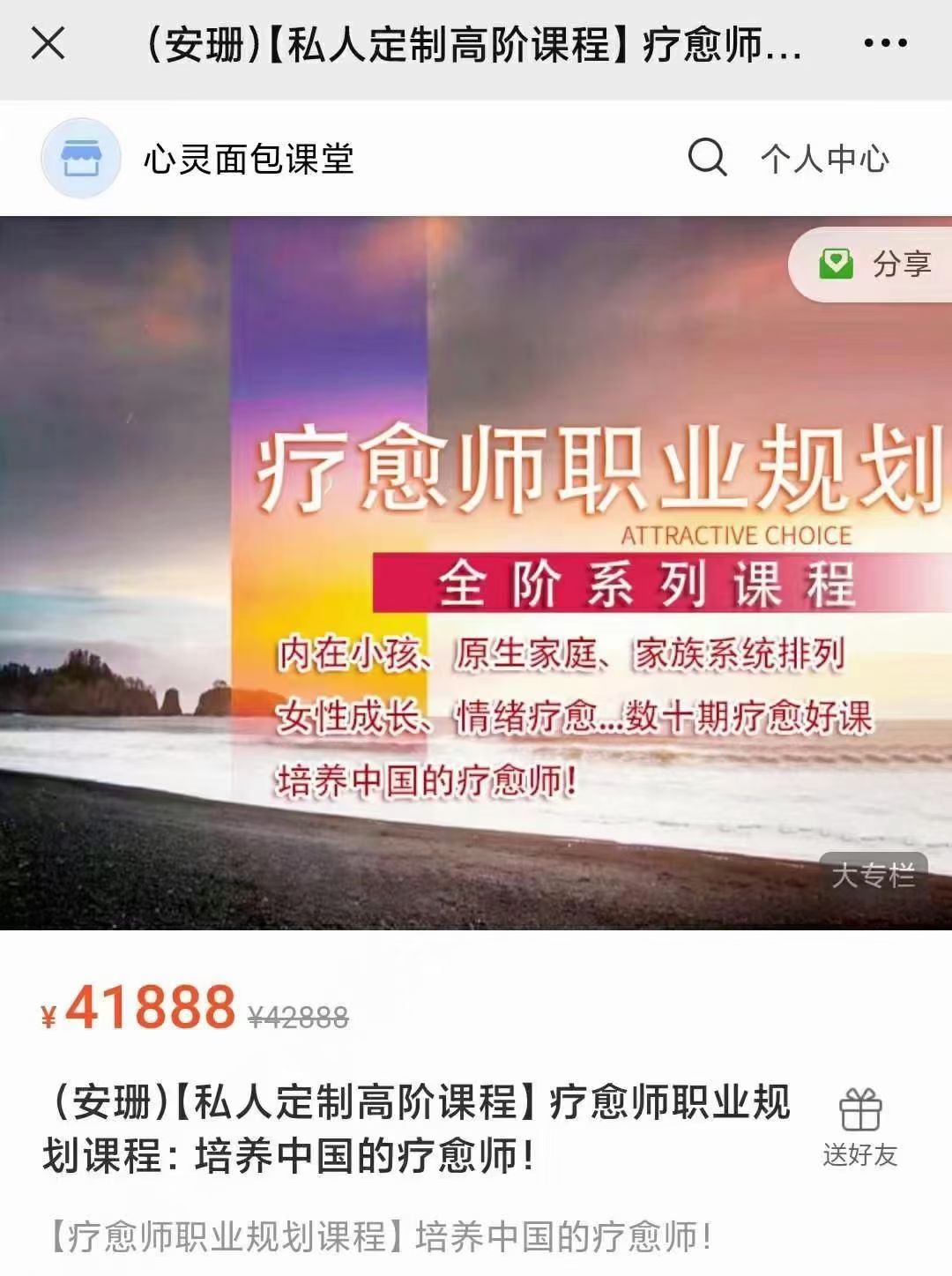View the 疗愈师职业规划 course banner
The height and width of the screenshot is (1276, 952).
click(x=476, y=573)
